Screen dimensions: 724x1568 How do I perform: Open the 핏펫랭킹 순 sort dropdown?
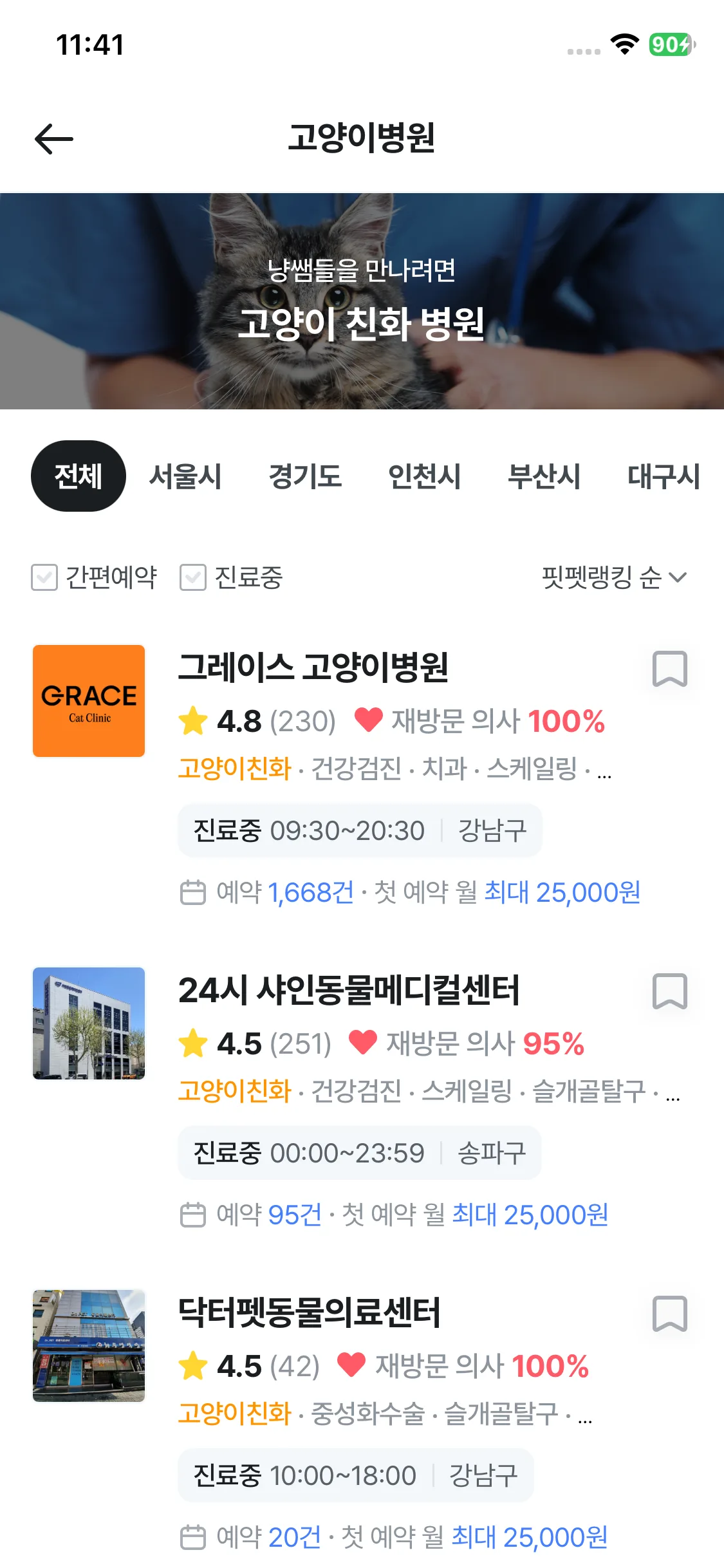[614, 577]
